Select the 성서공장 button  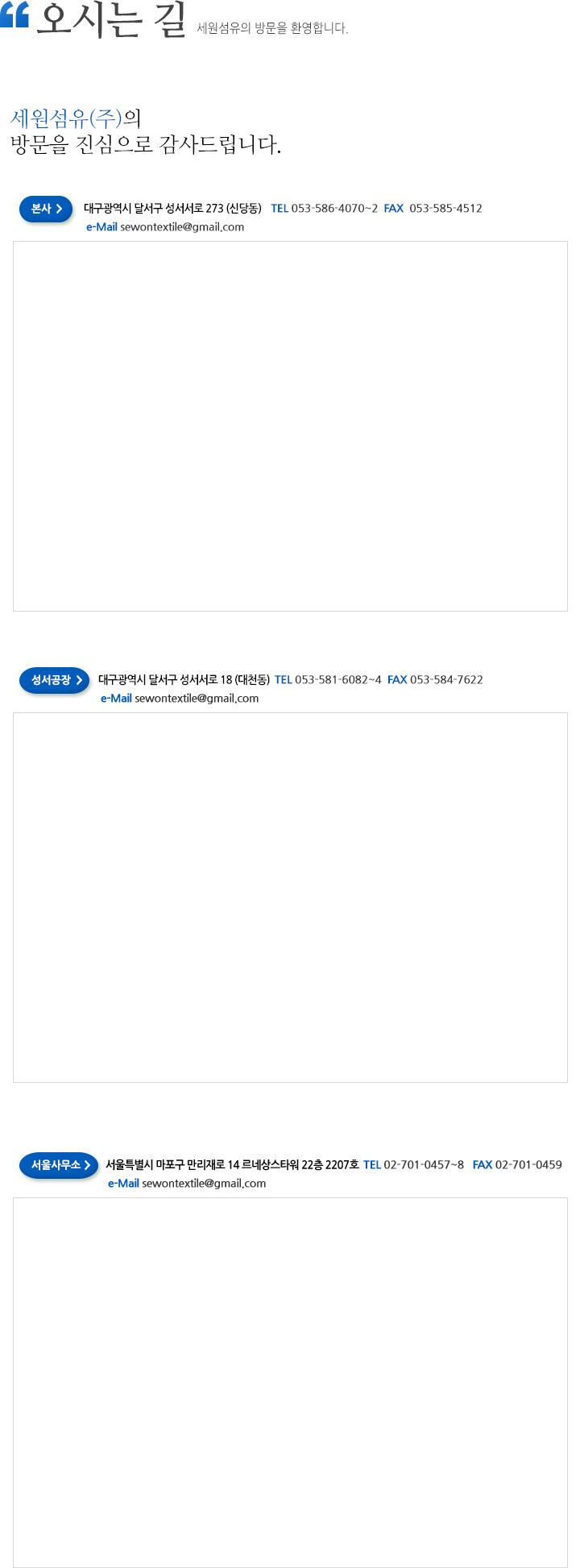54,680
